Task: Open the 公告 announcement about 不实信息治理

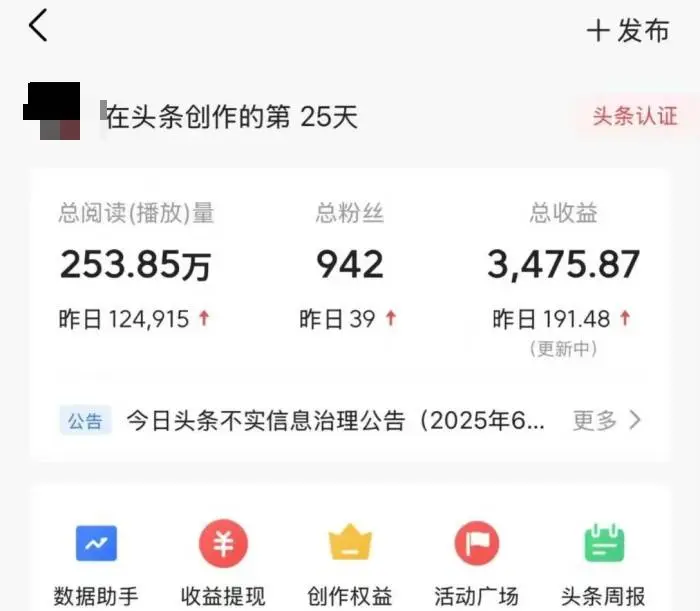Action: (335, 421)
